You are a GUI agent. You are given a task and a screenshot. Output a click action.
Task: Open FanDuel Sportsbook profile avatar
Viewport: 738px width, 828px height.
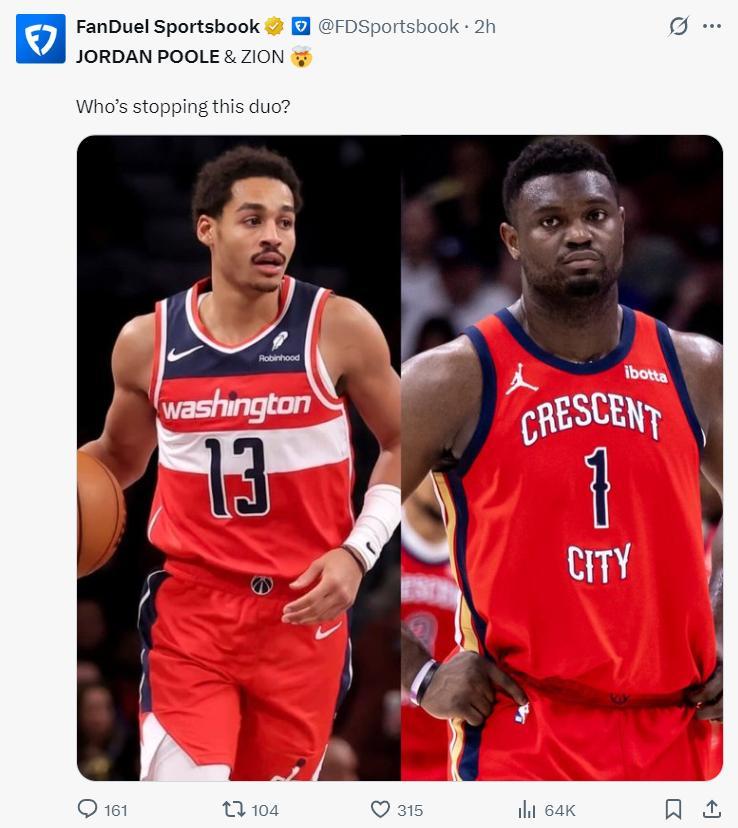41,39
